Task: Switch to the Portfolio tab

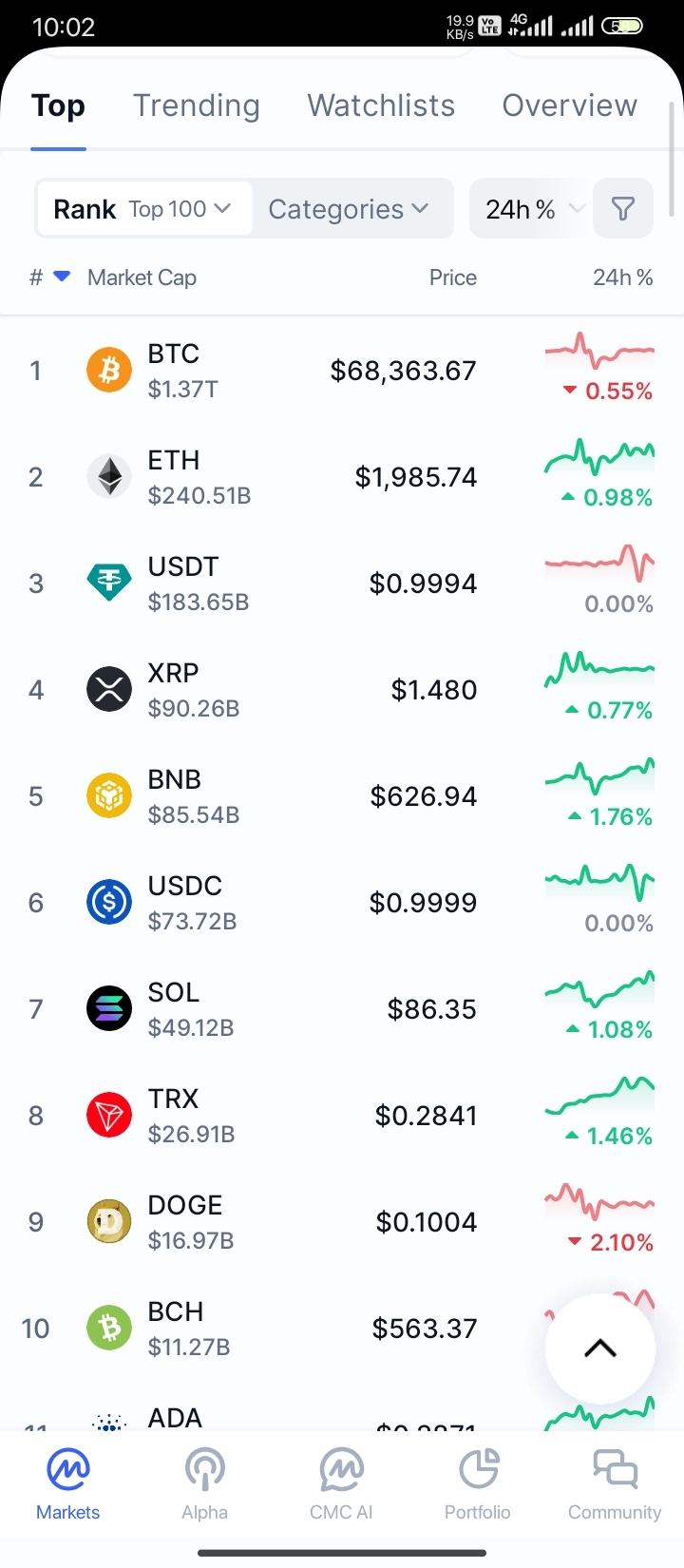Action: click(x=478, y=1483)
